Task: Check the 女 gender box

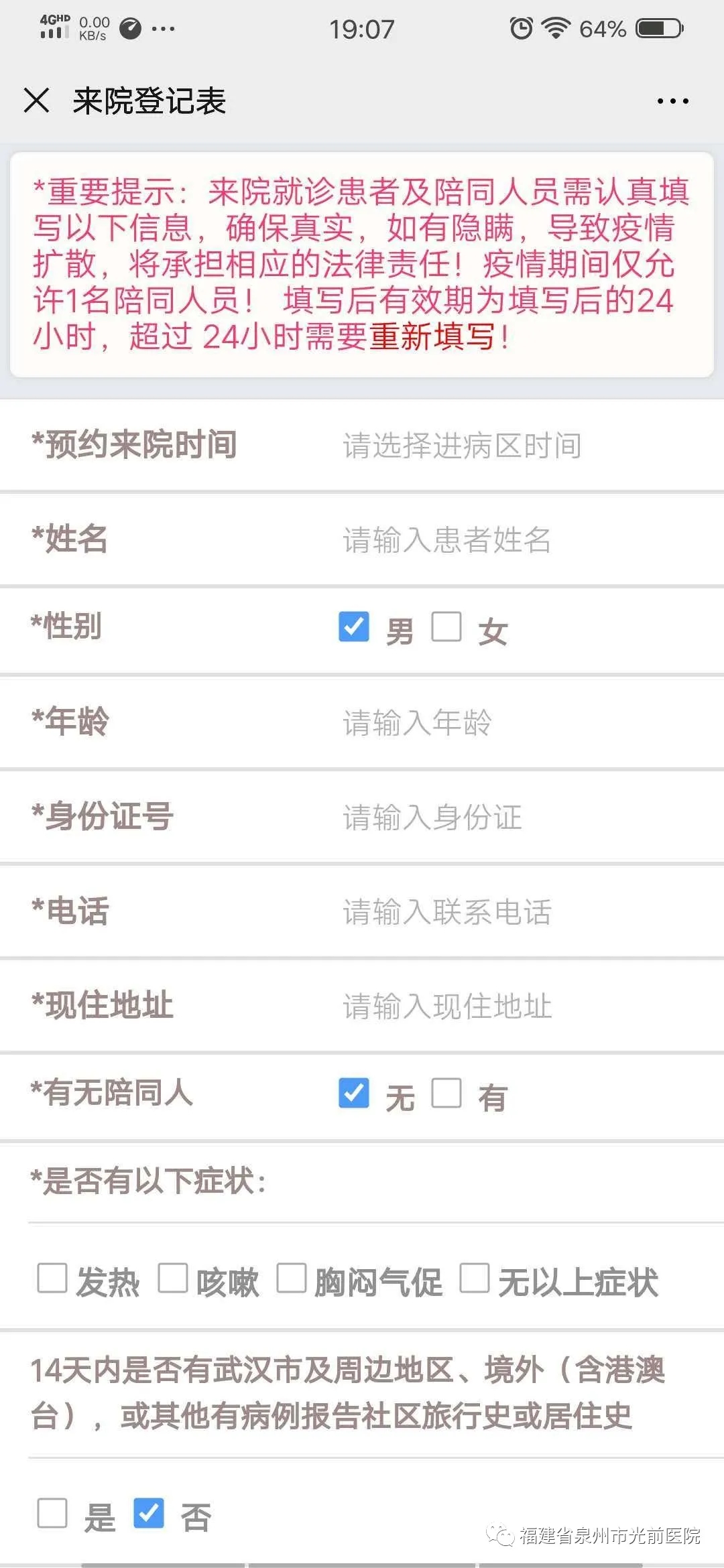Action: pos(446,627)
